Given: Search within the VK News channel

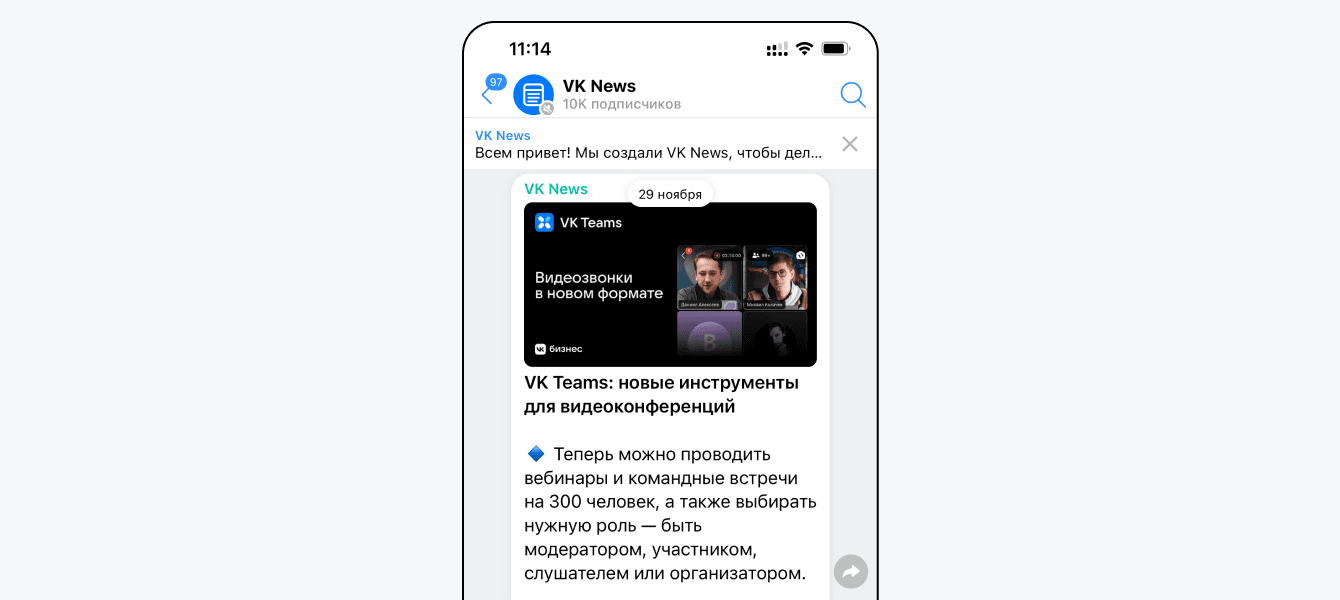Looking at the screenshot, I should pos(852,95).
